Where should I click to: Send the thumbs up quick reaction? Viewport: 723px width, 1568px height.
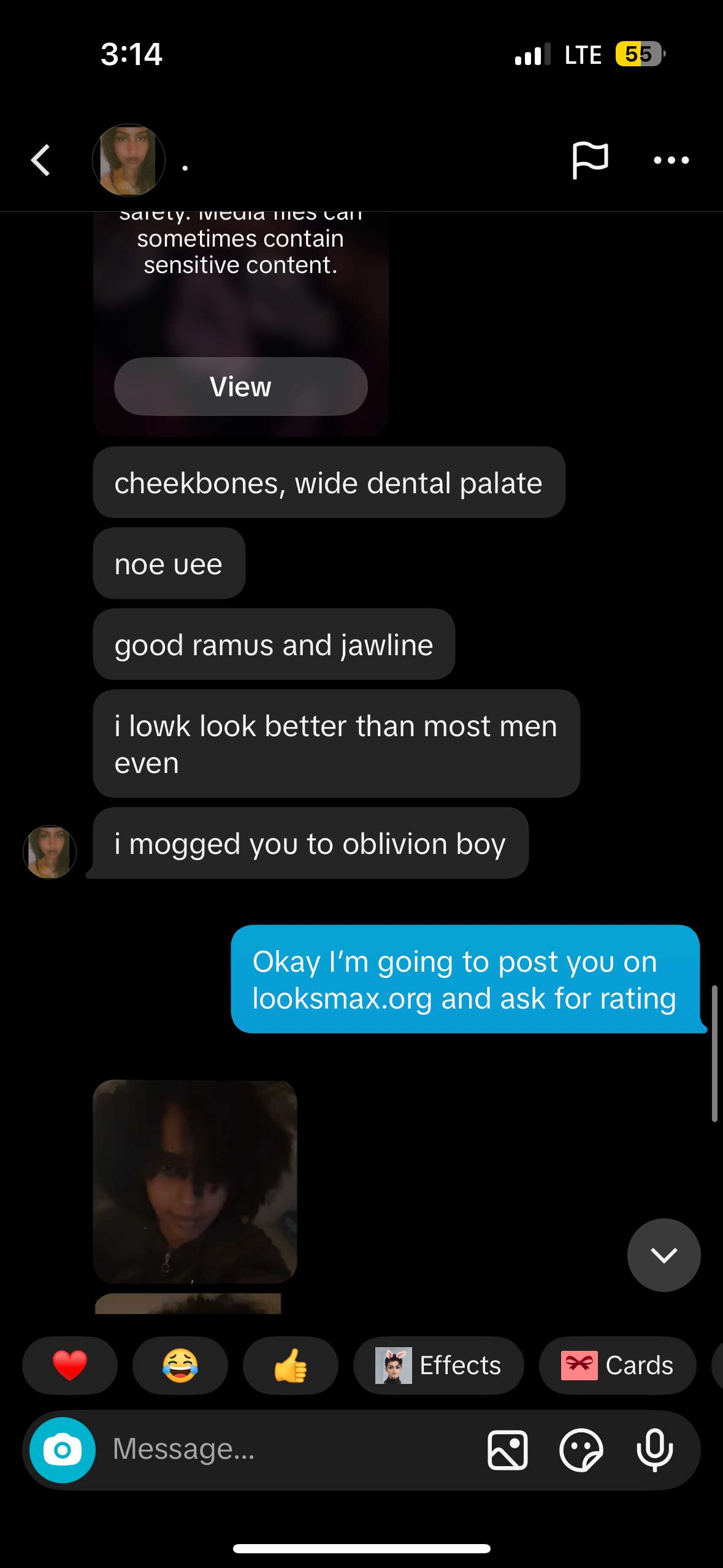(291, 1366)
